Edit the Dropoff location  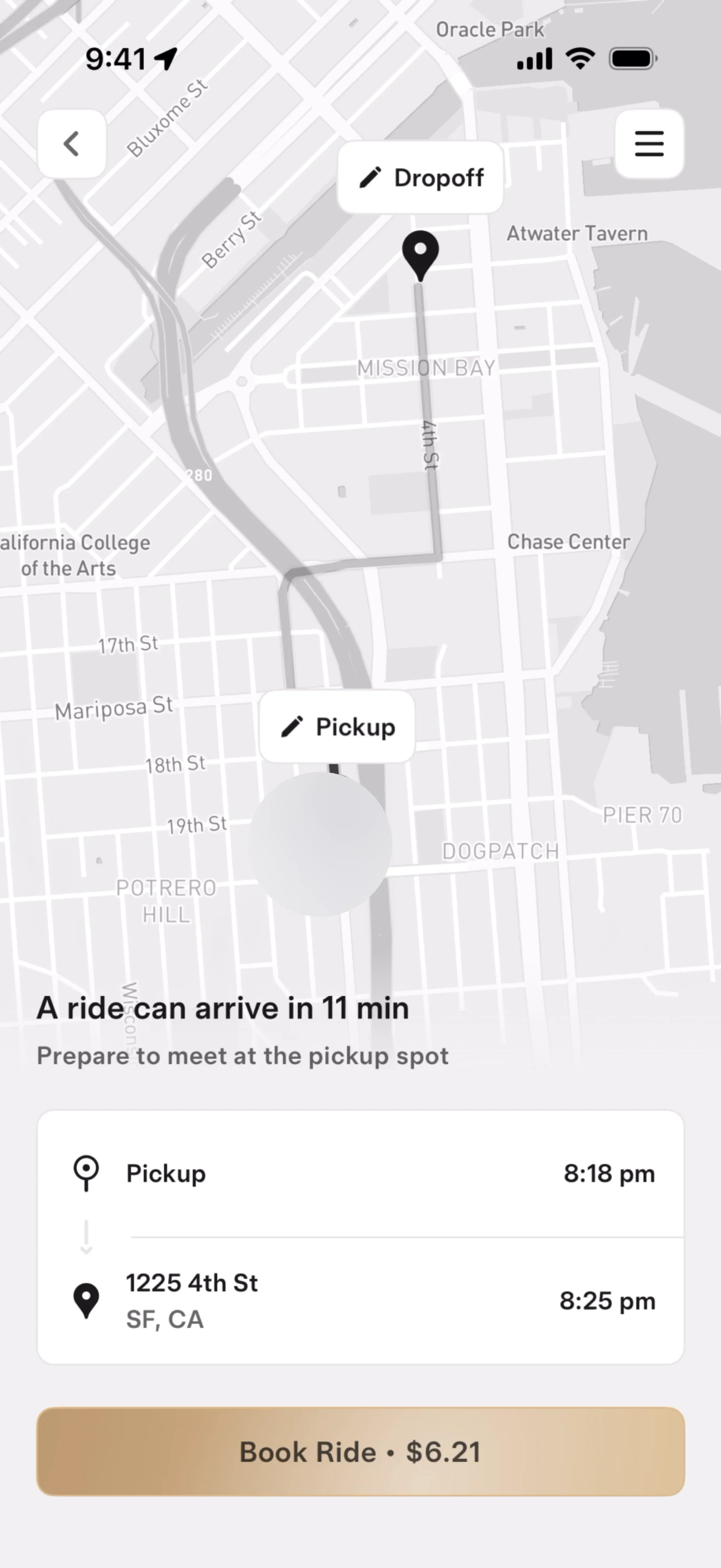(x=421, y=178)
